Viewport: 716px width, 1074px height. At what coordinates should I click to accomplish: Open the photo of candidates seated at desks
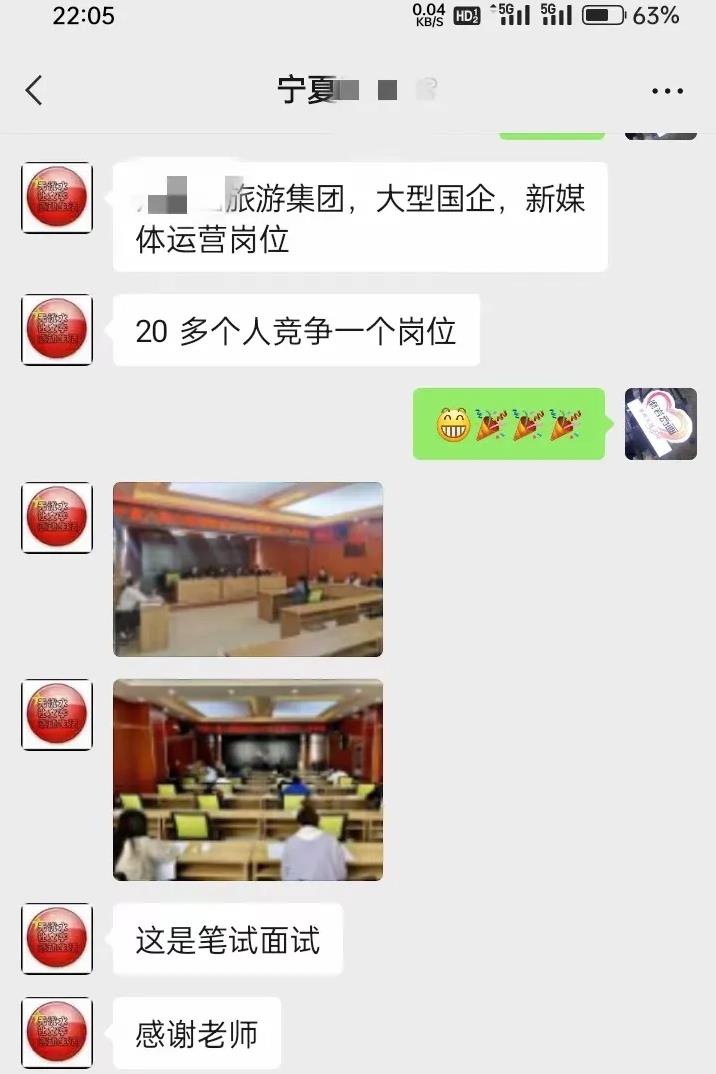(248, 780)
